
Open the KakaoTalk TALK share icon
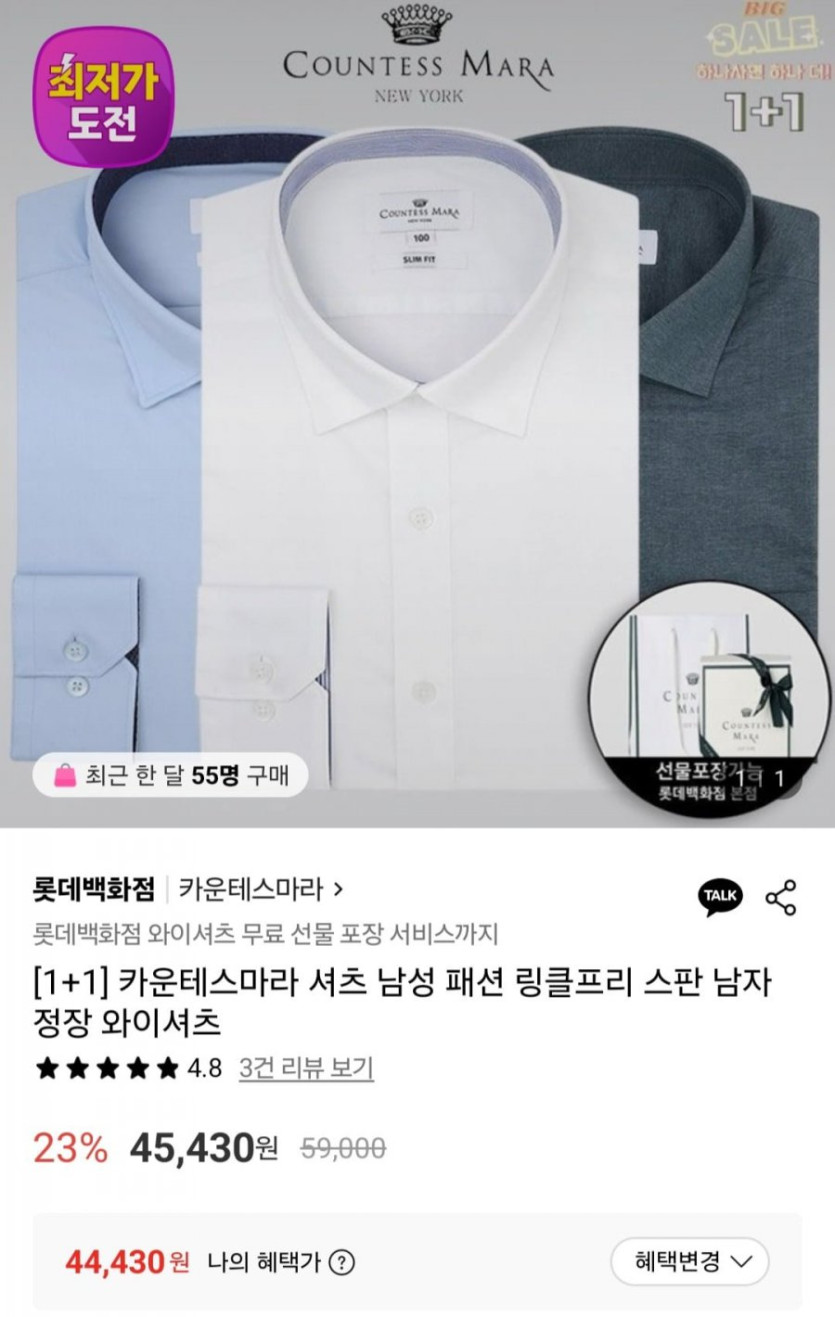[720, 895]
